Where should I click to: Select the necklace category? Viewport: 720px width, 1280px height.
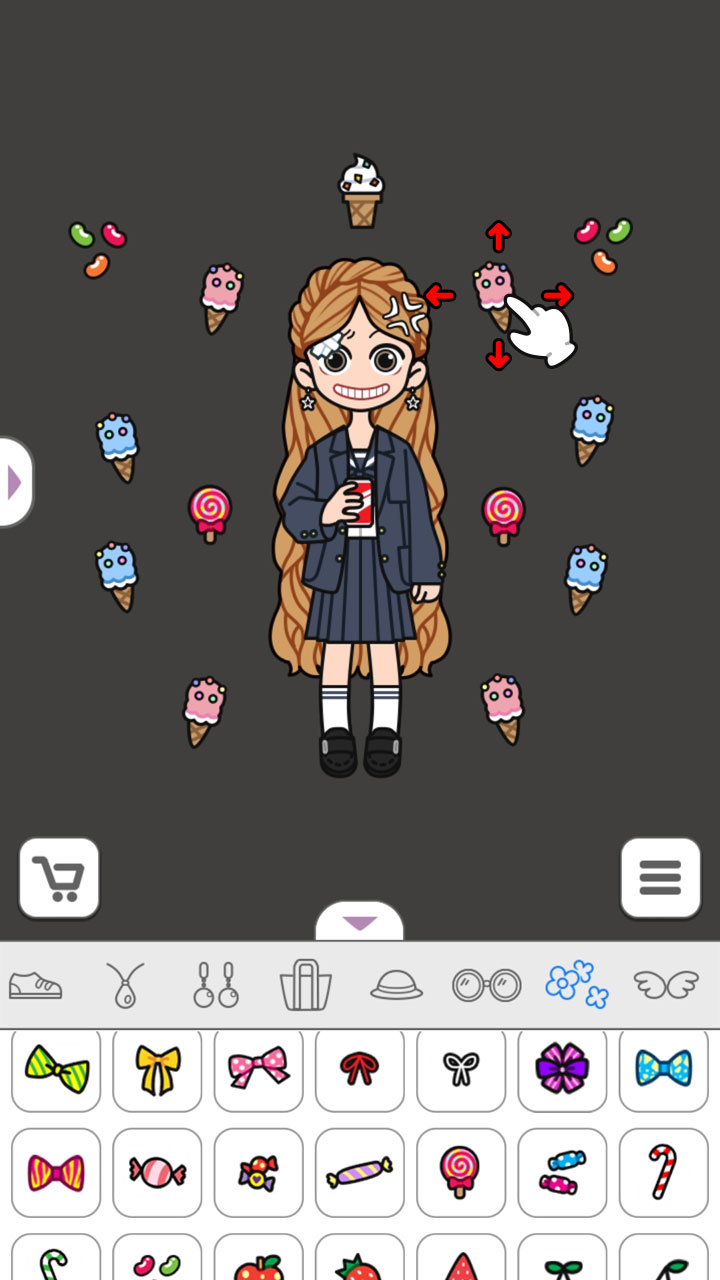pyautogui.click(x=125, y=984)
